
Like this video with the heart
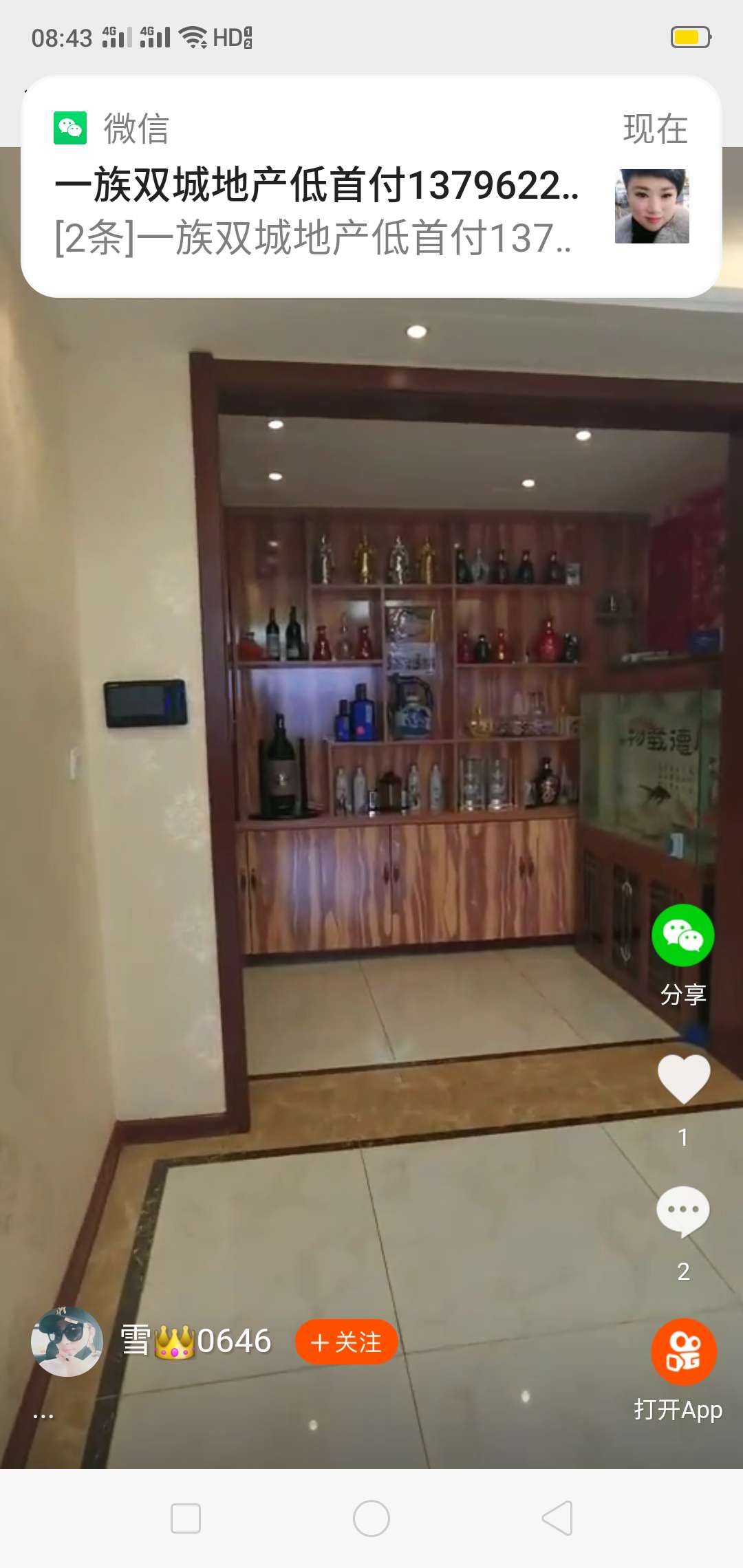(683, 1079)
